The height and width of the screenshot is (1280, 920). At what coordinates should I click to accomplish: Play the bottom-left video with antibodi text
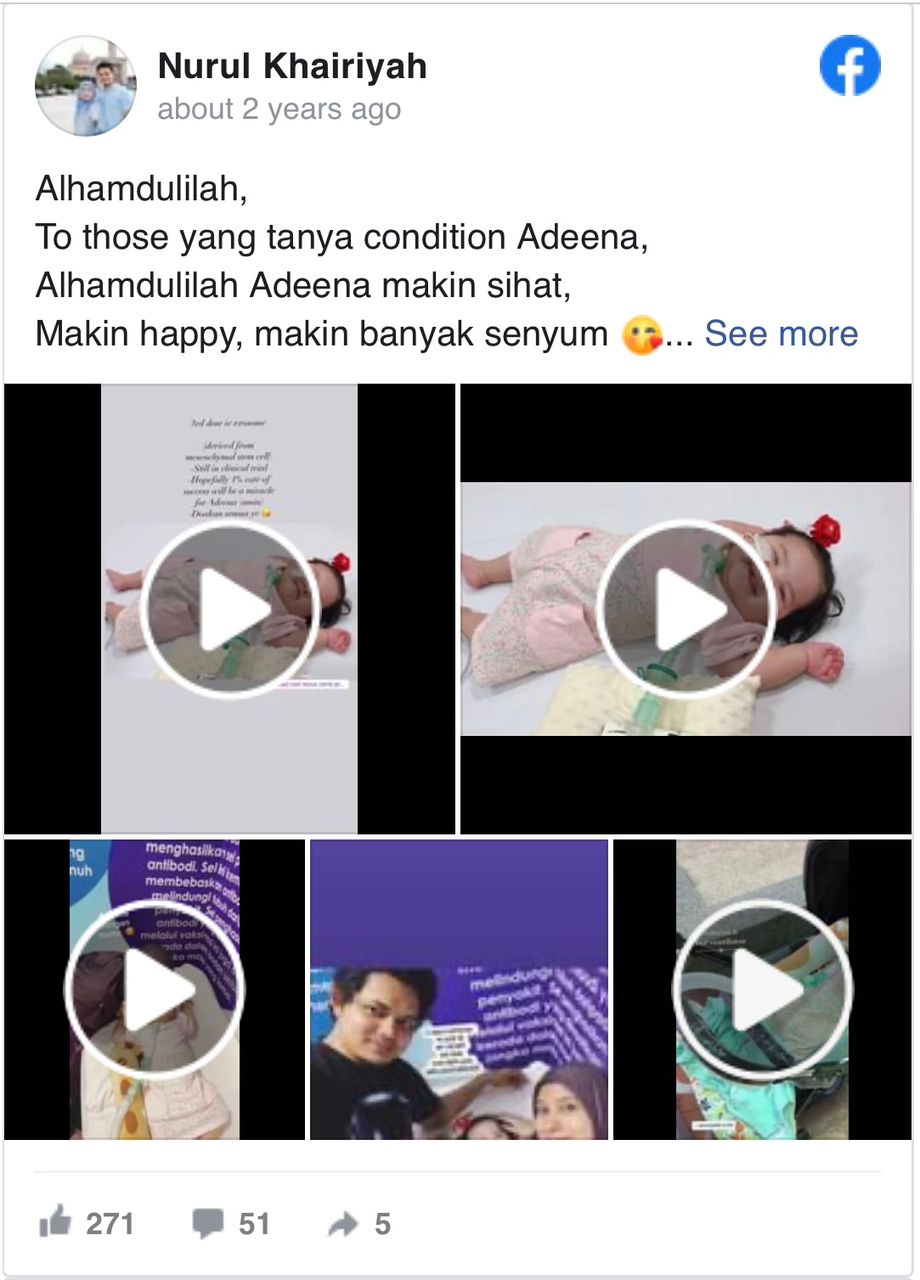pos(155,990)
